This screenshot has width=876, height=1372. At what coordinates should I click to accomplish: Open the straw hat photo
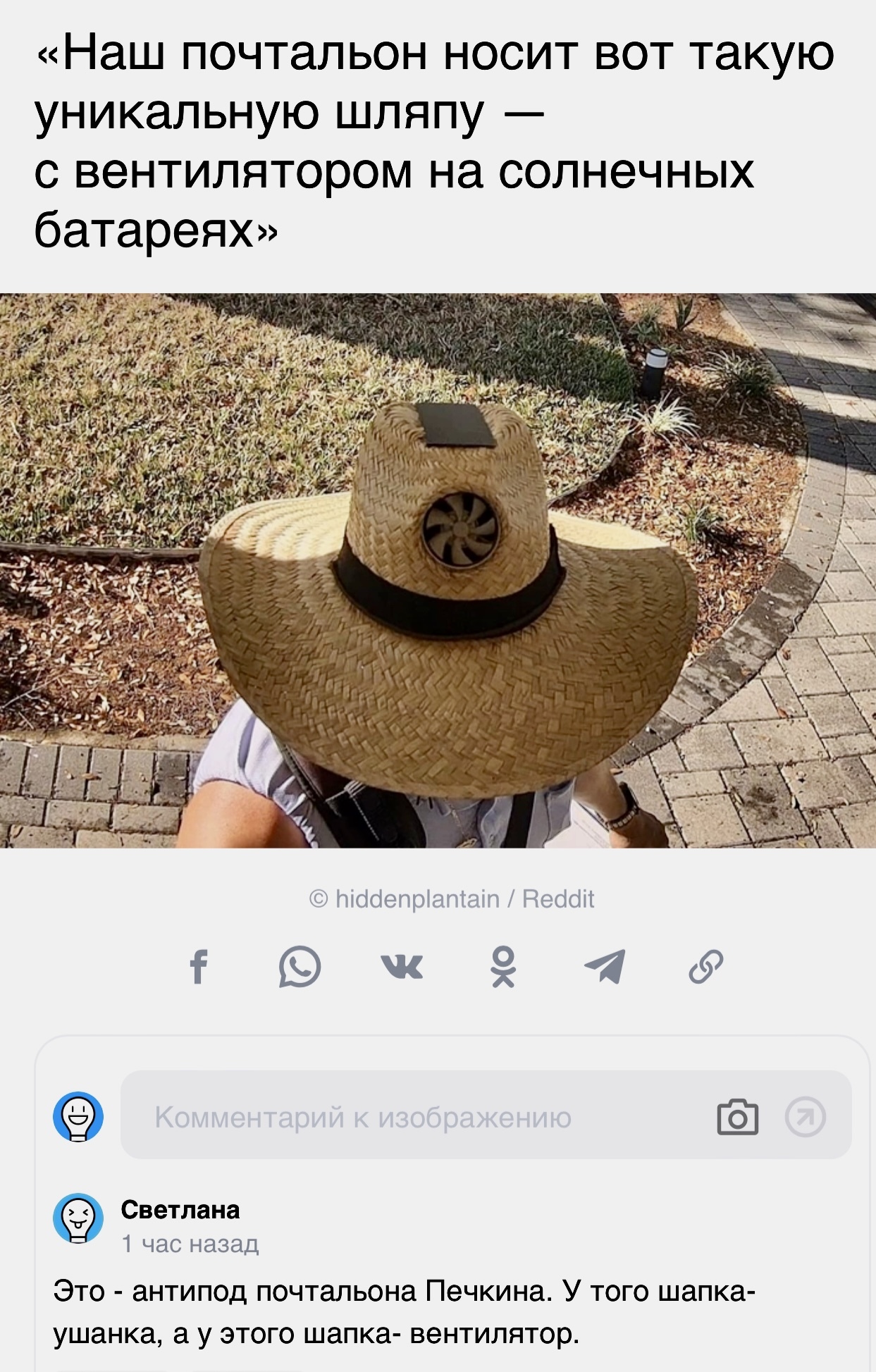pos(438,571)
